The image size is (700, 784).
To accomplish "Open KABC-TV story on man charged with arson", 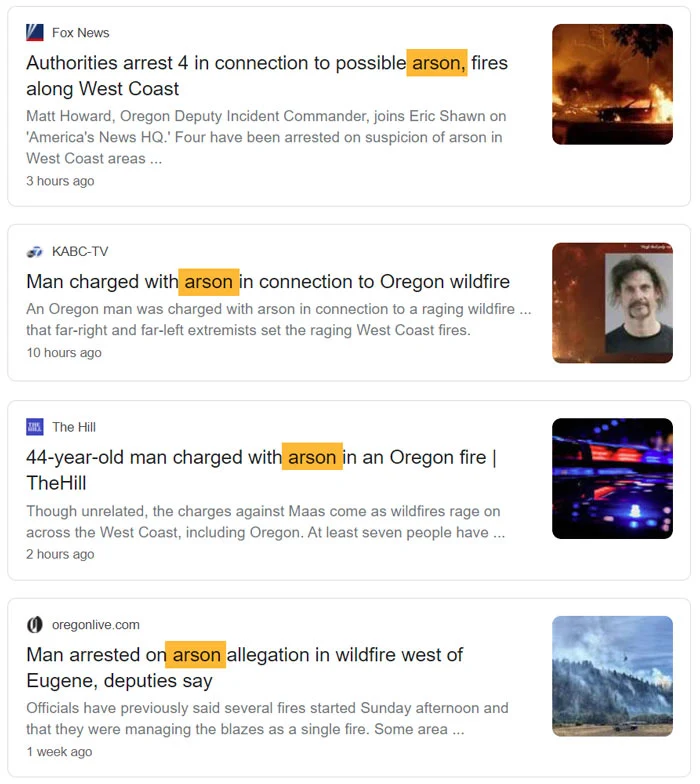I will [x=268, y=282].
